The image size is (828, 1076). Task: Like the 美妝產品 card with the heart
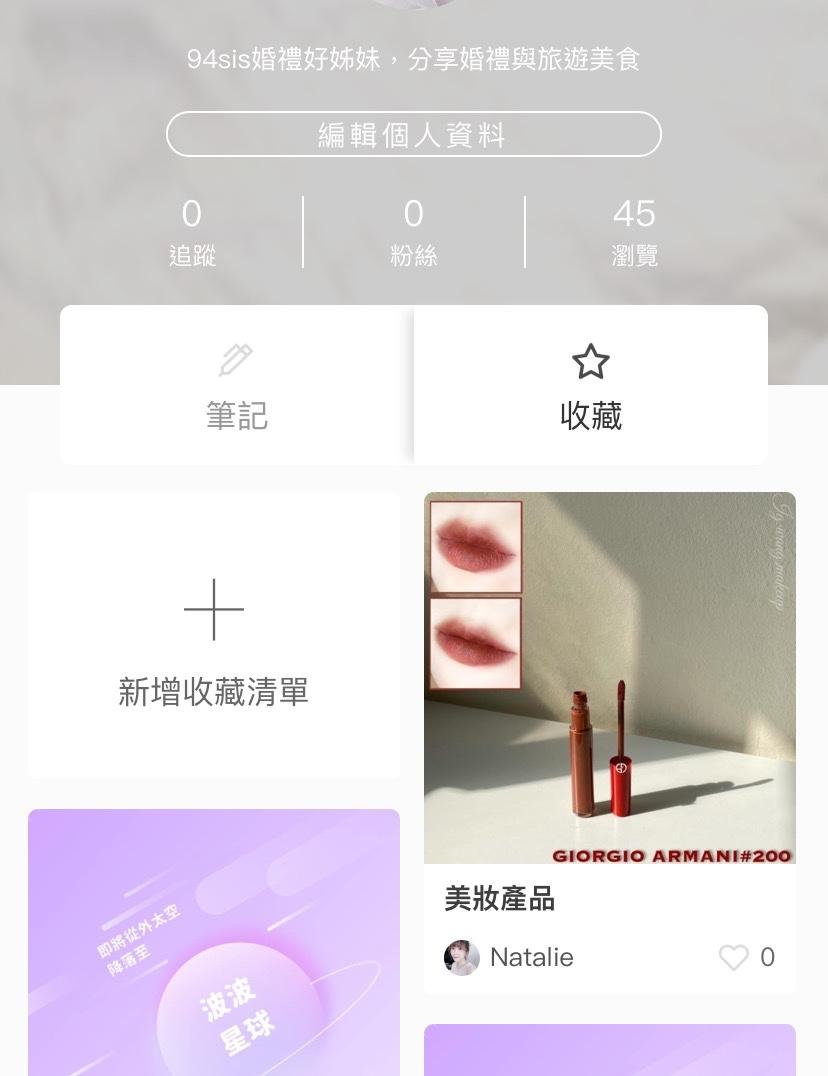coord(734,958)
